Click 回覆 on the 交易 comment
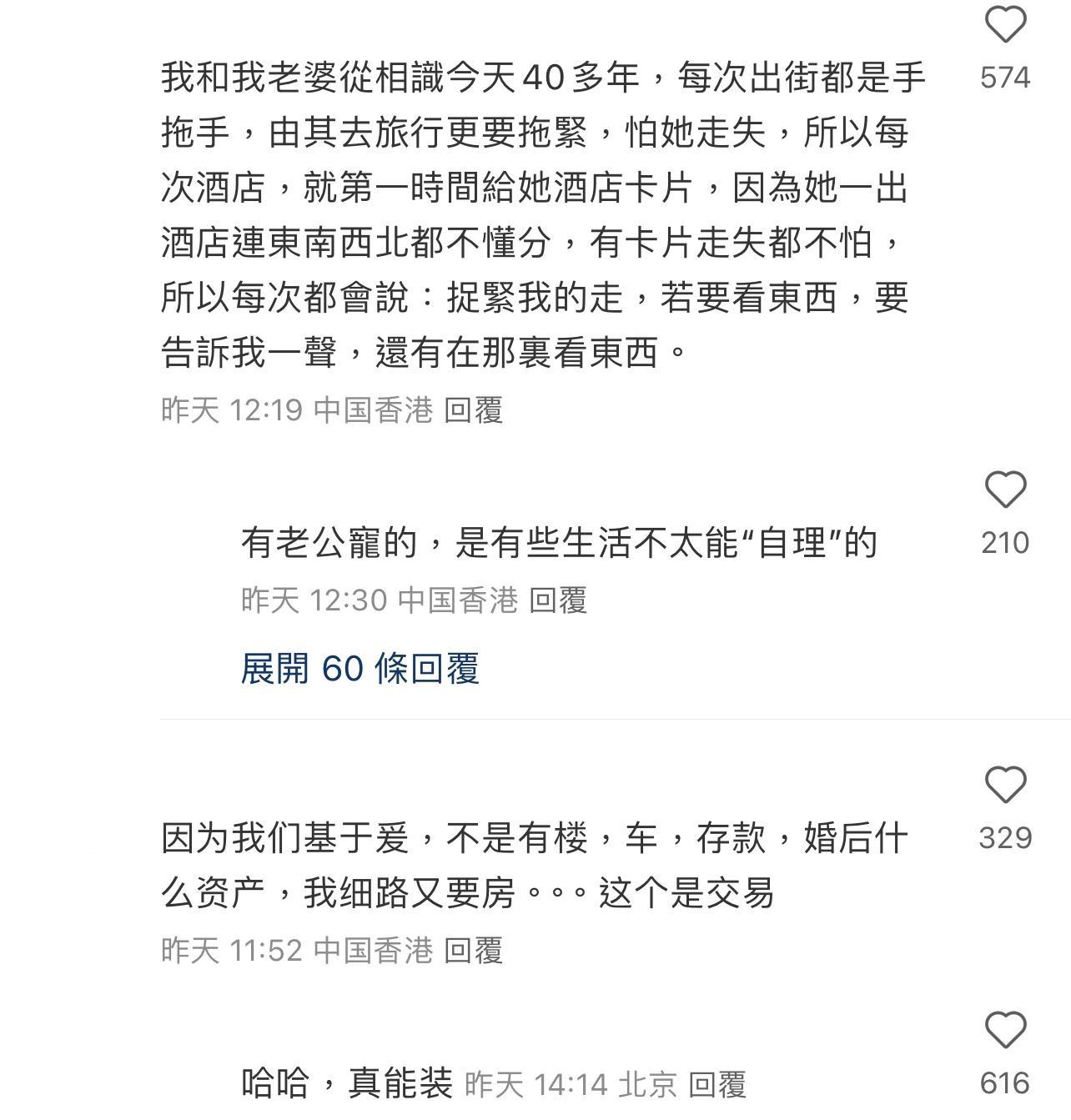 pos(474,951)
